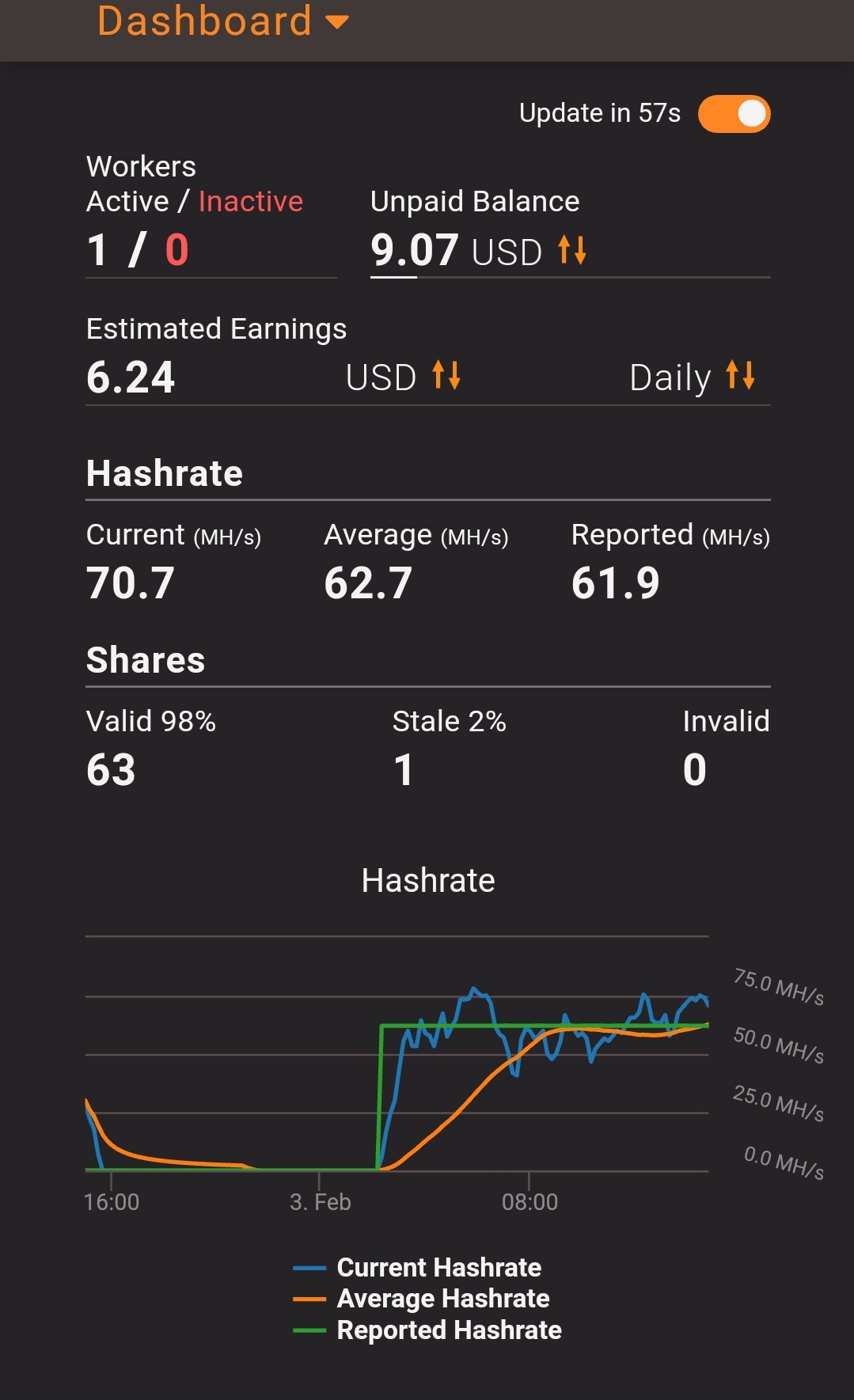Toggle Average Hashrate in chart legend
This screenshot has width=854, height=1400.
tap(442, 1299)
